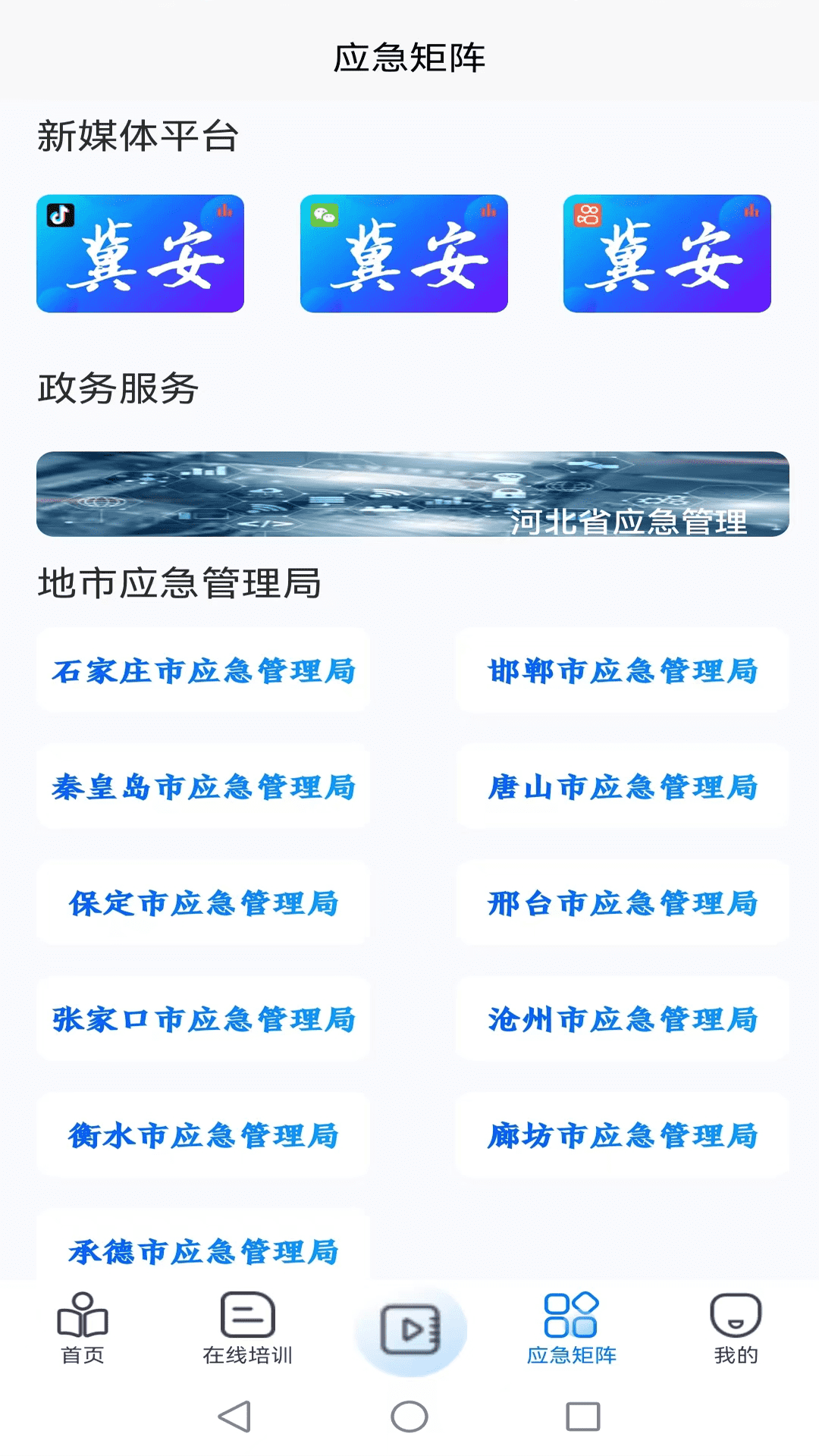Open the Douyin 冀安 media card
This screenshot has height=1456, width=819.
click(x=140, y=253)
